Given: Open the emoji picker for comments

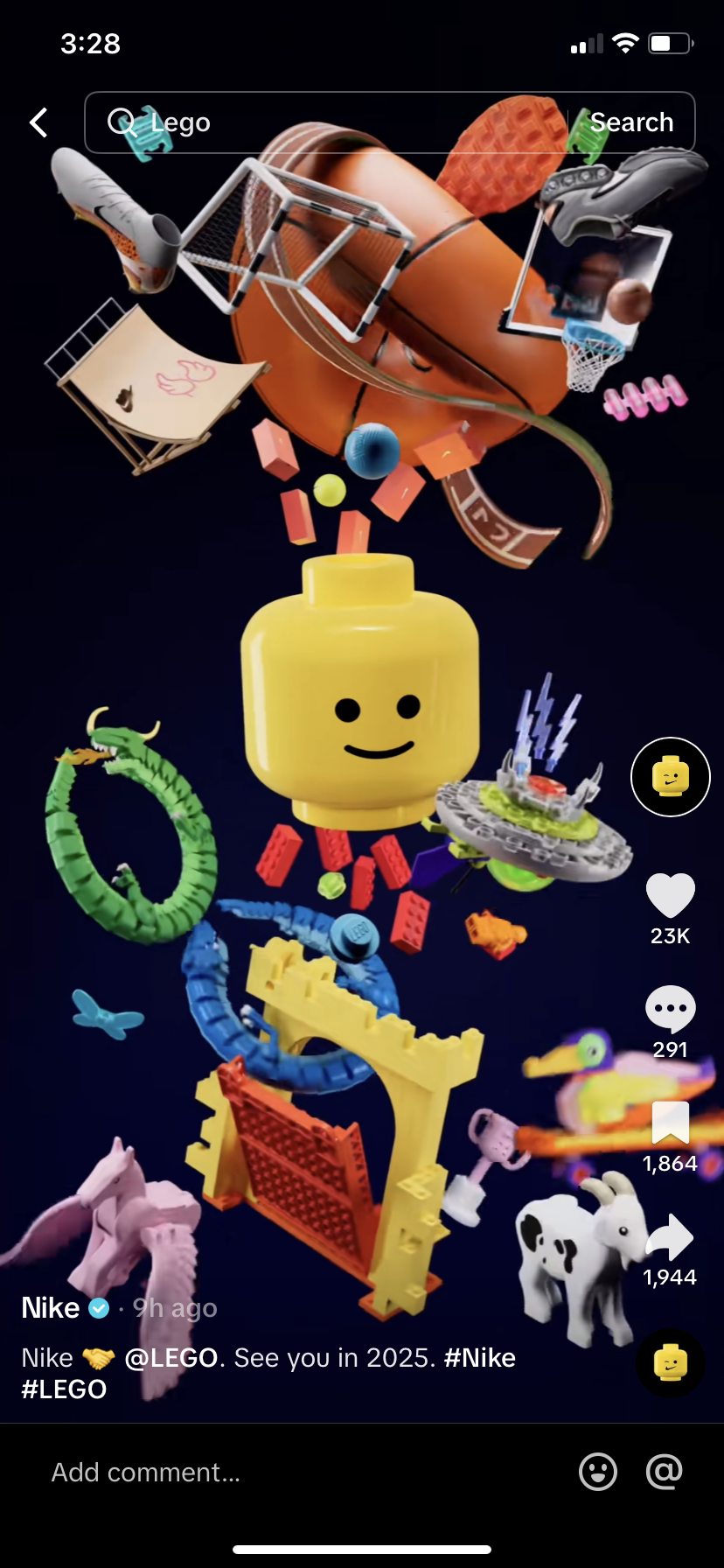Looking at the screenshot, I should tap(598, 1472).
